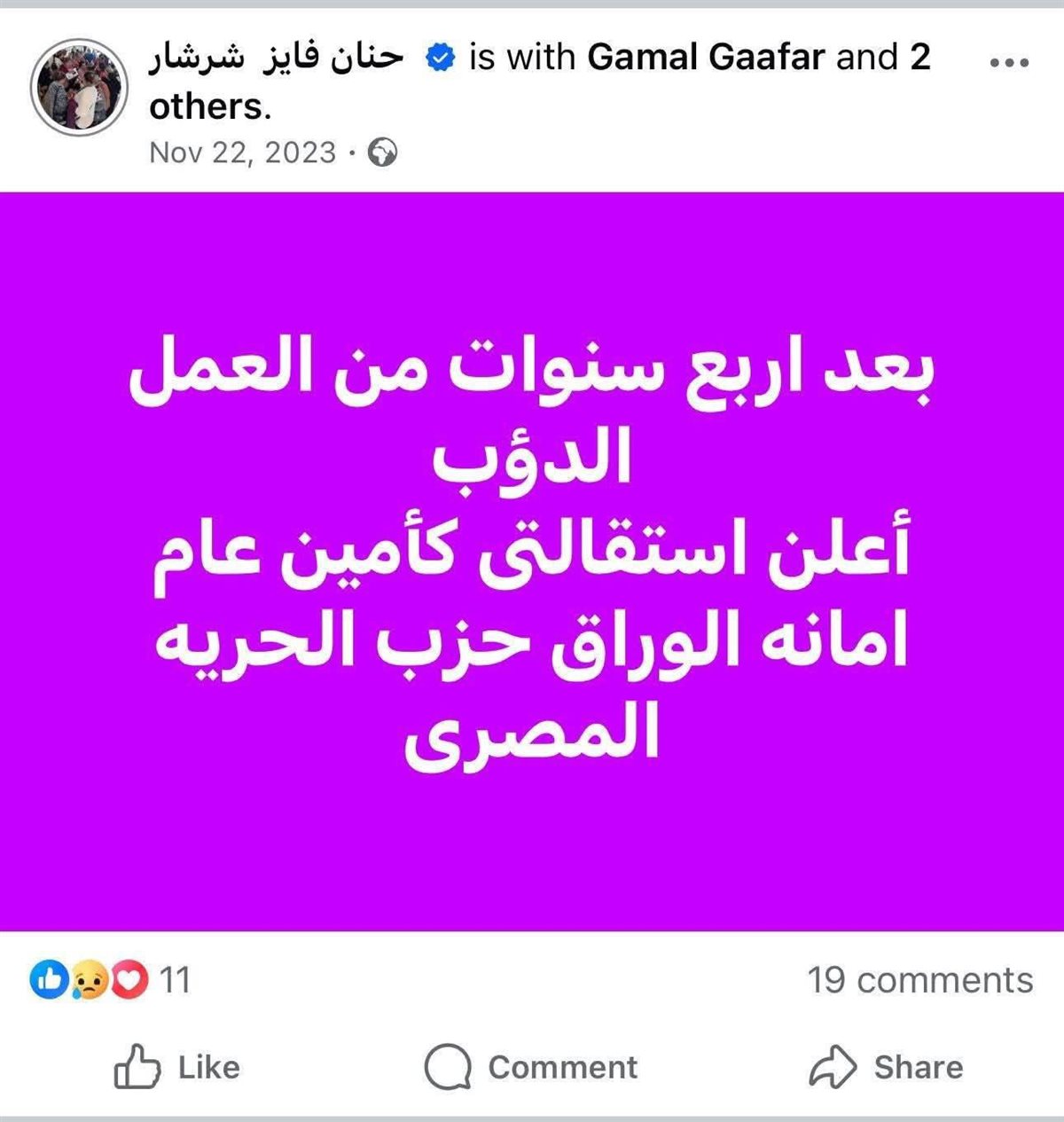This screenshot has width=1064, height=1122.
Task: View the 19 comments
Action: 919,980
